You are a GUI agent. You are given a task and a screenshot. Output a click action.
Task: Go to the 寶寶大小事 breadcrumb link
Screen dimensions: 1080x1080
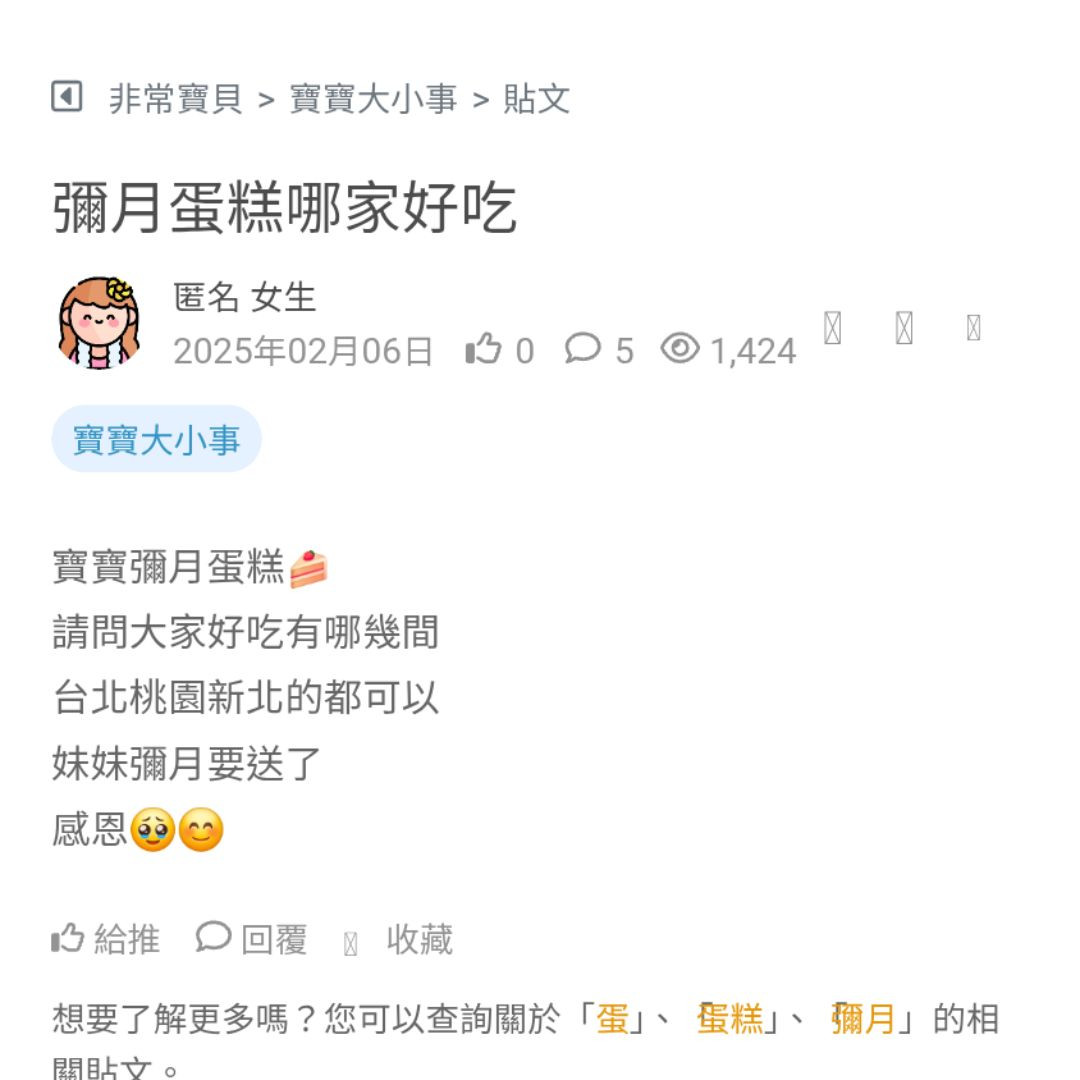[x=373, y=99]
